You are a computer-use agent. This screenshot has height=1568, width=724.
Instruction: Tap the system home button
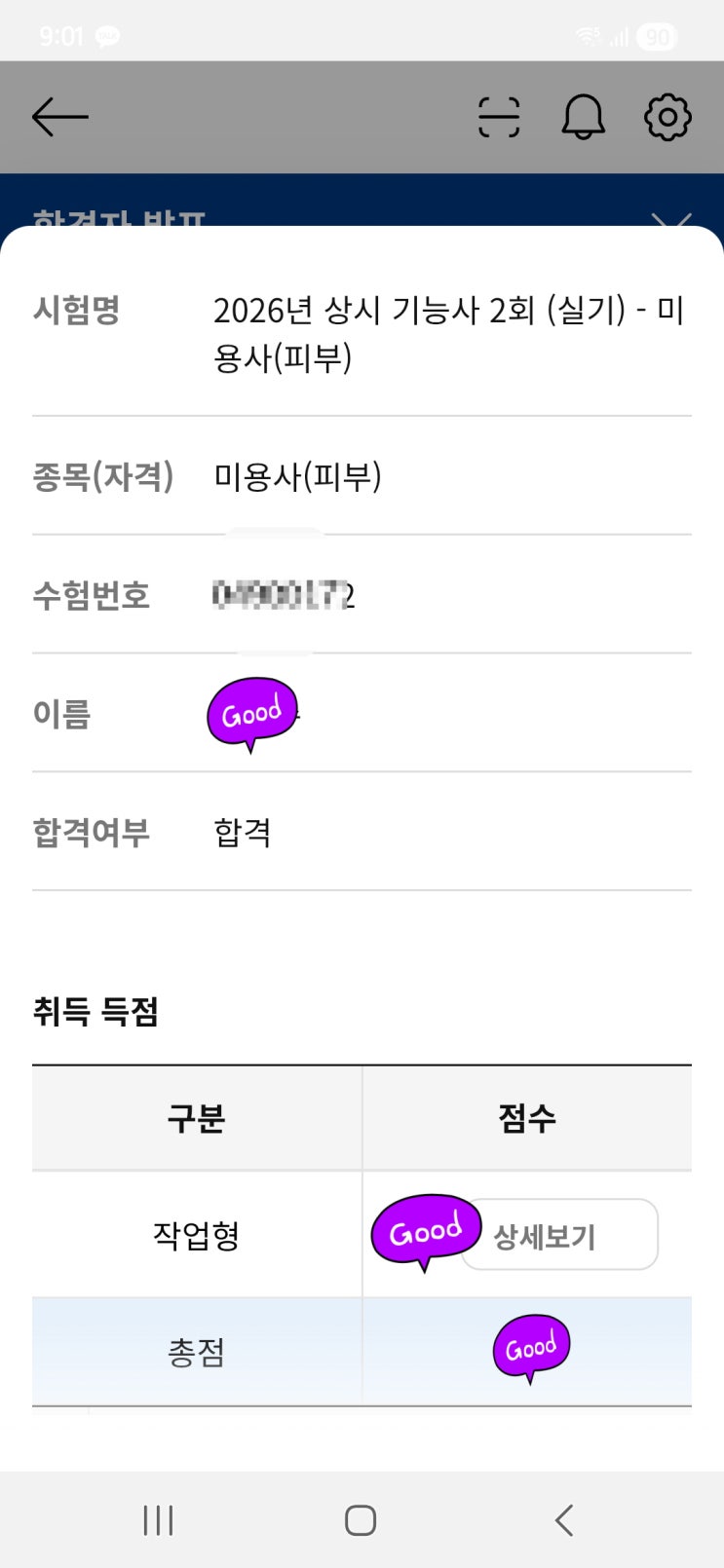[x=361, y=1519]
